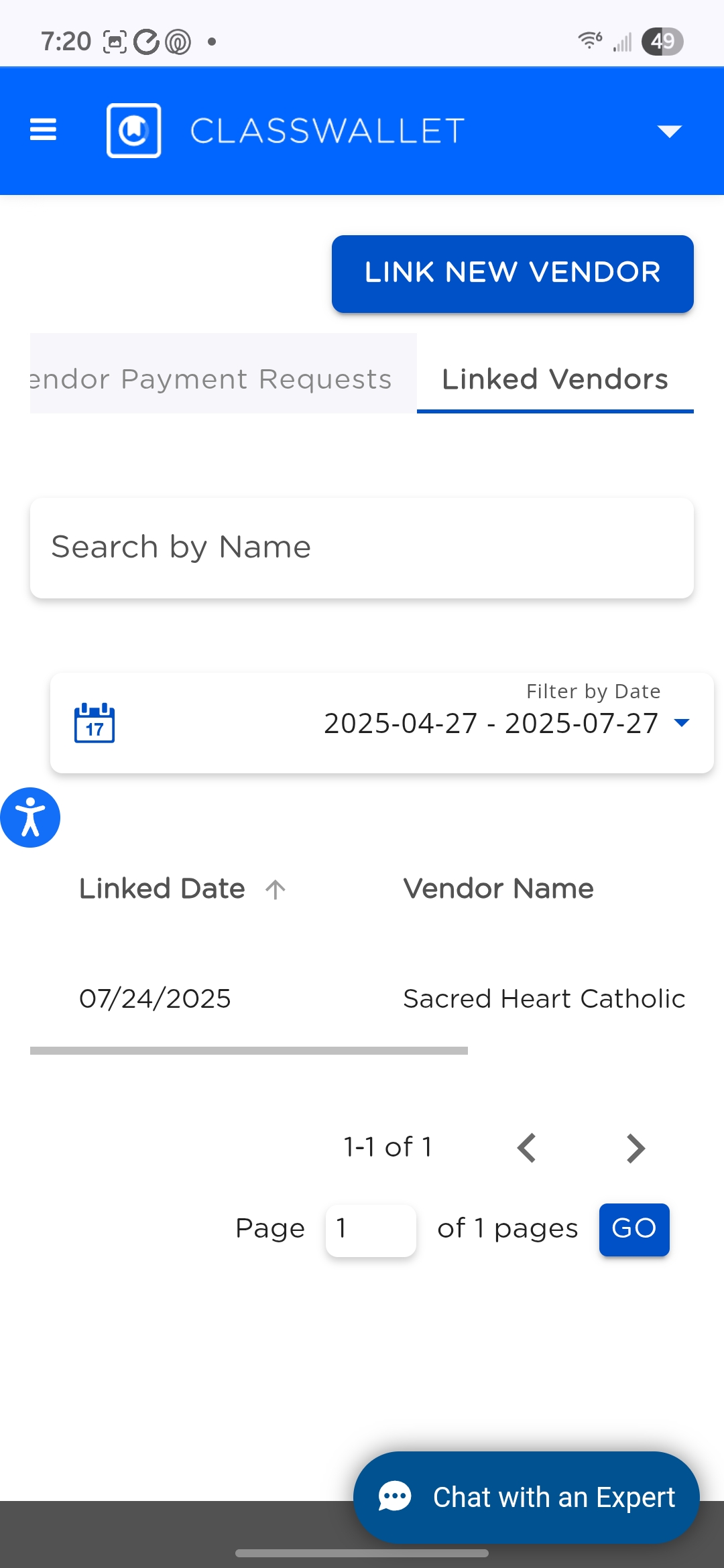Screen dimensions: 724x1568
Task: Open the Filter by Date range dropdown
Action: [x=382, y=722]
